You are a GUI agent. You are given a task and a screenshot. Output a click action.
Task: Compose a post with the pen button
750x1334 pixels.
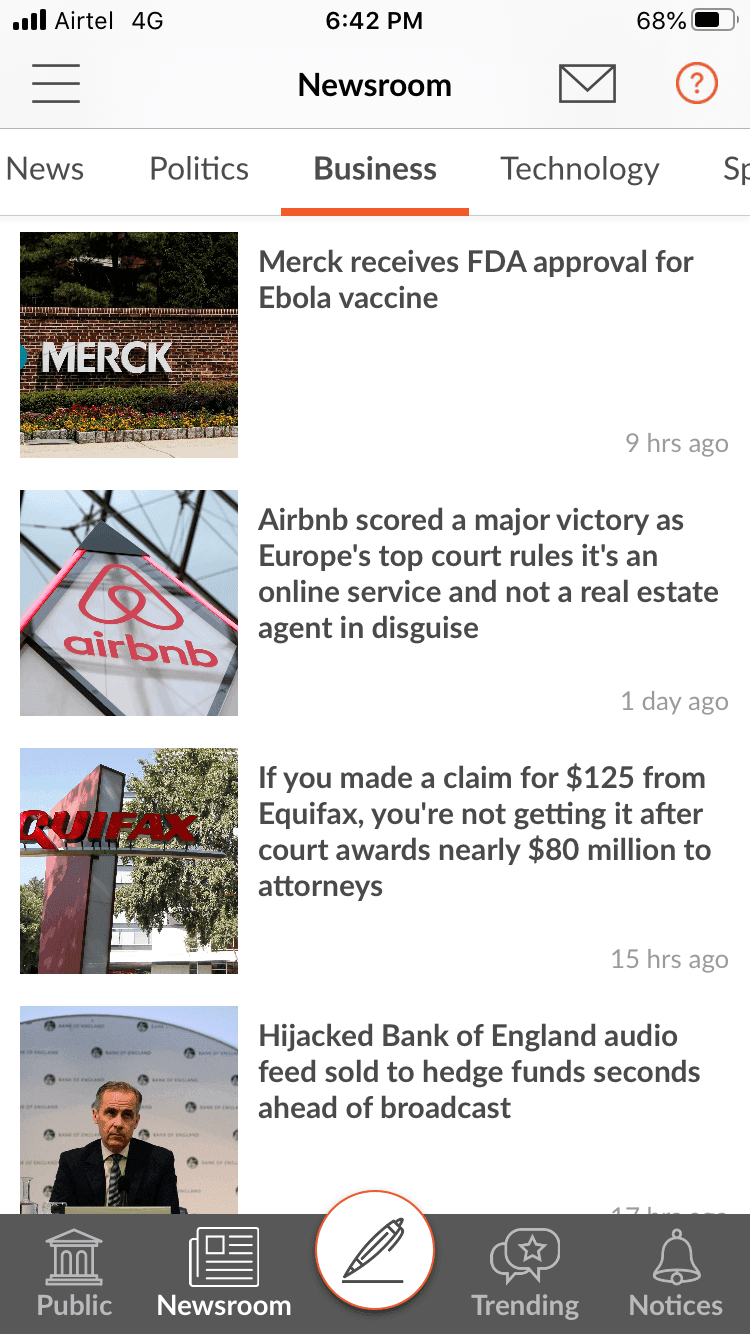374,1251
